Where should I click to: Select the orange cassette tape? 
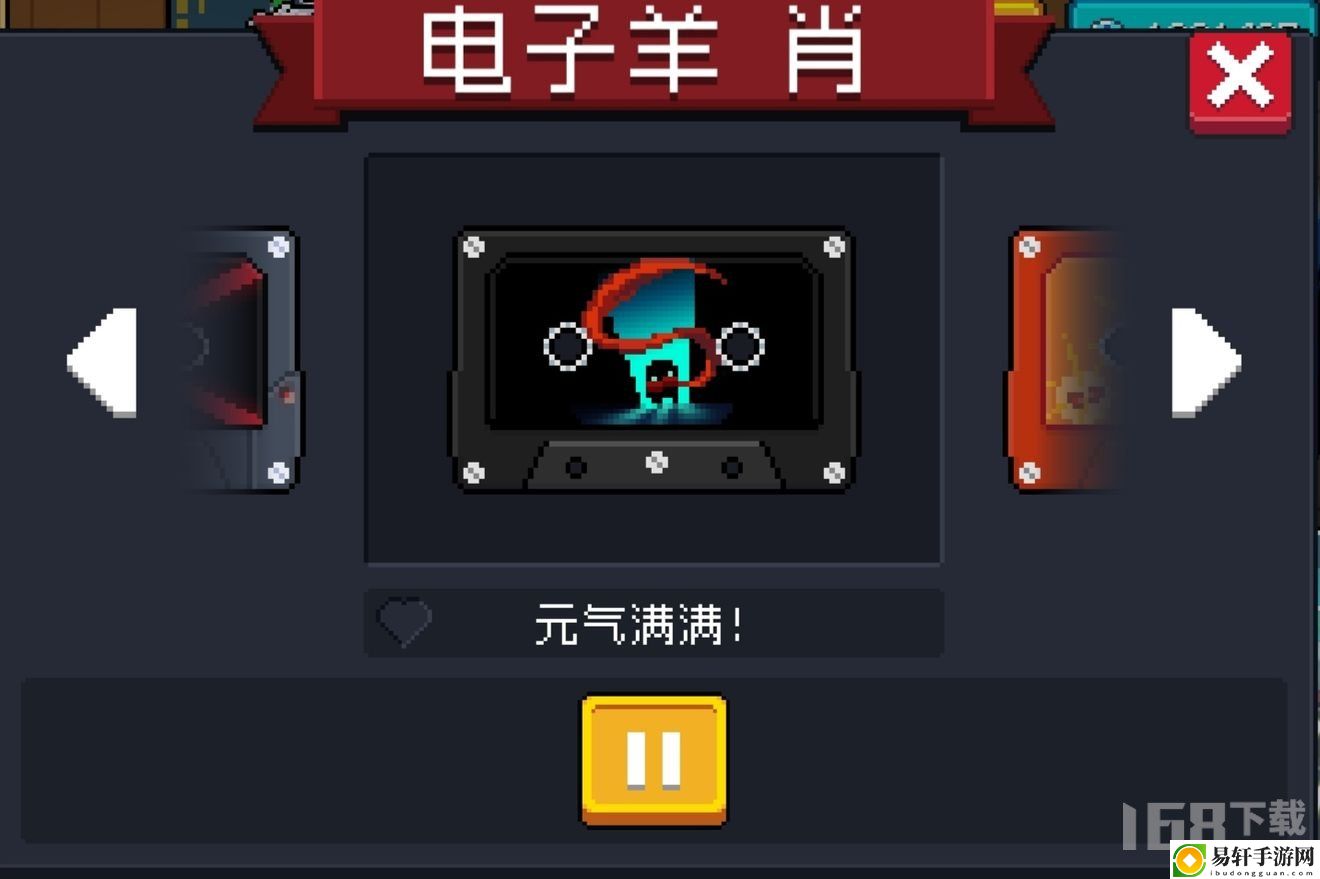pyautogui.click(x=1065, y=360)
